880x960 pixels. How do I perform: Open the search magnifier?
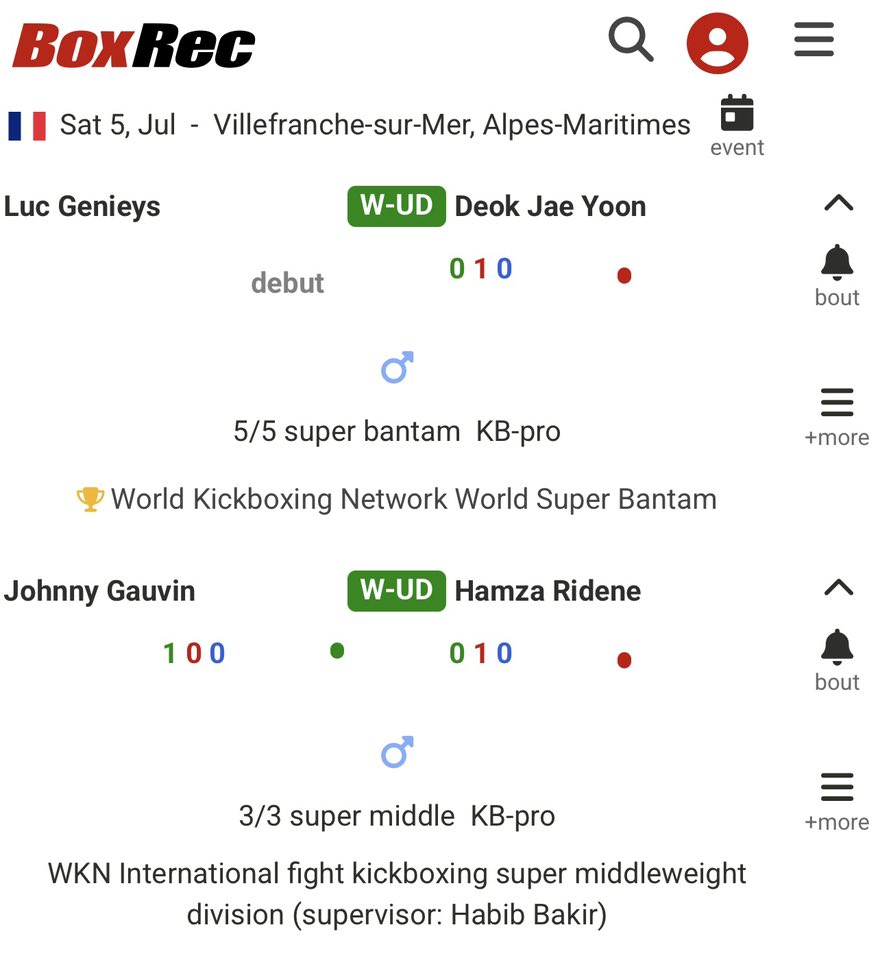(x=631, y=41)
